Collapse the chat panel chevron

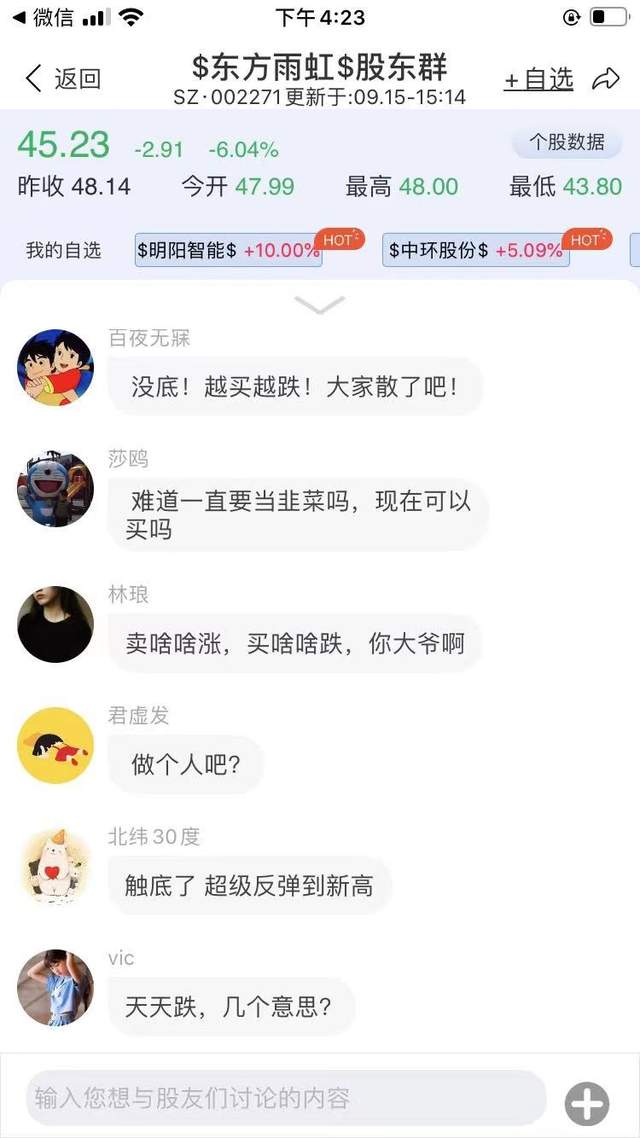coord(320,304)
